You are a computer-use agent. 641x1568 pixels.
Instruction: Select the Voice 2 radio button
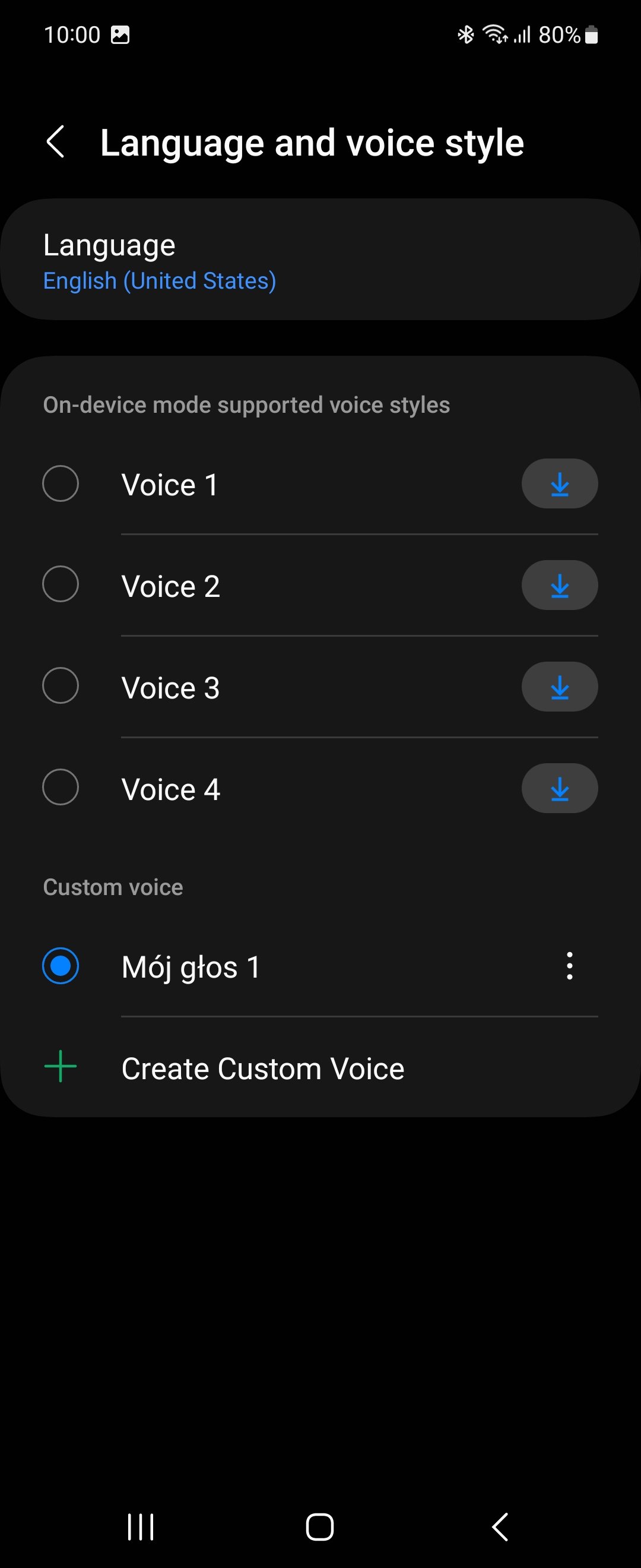60,585
